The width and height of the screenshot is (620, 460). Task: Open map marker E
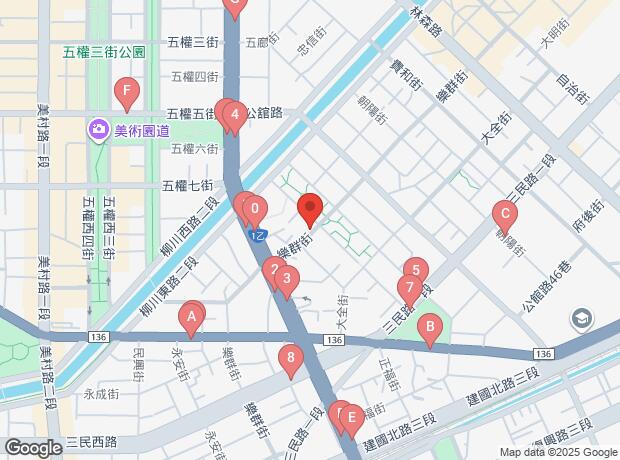click(350, 417)
